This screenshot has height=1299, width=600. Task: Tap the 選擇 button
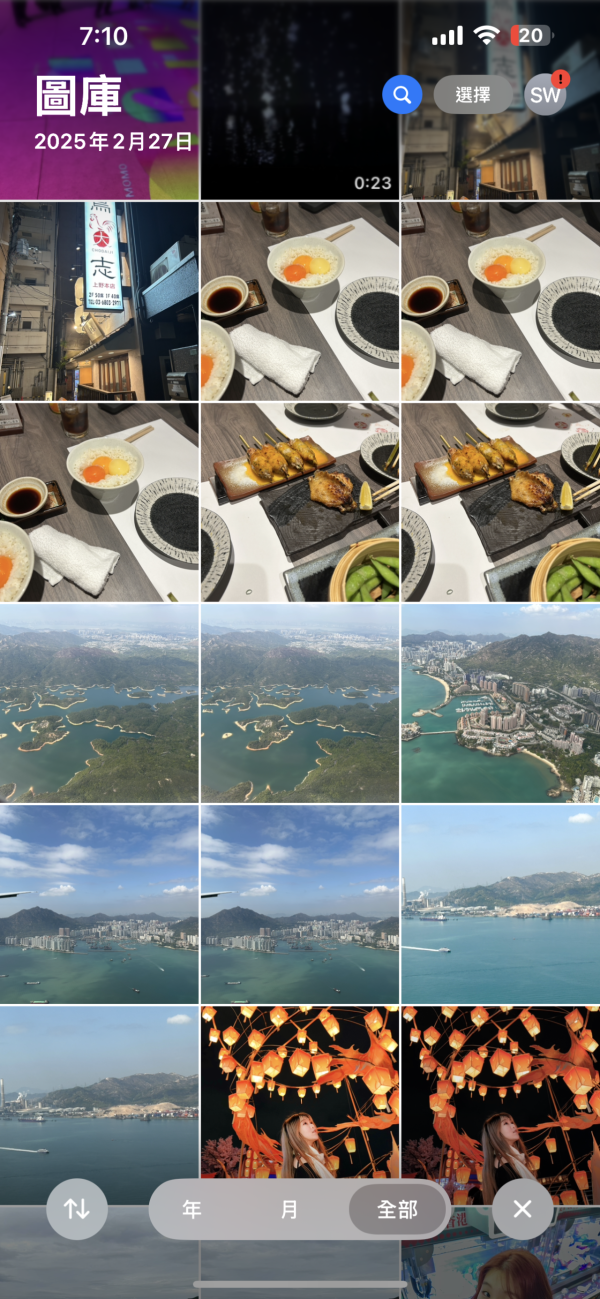click(x=473, y=95)
